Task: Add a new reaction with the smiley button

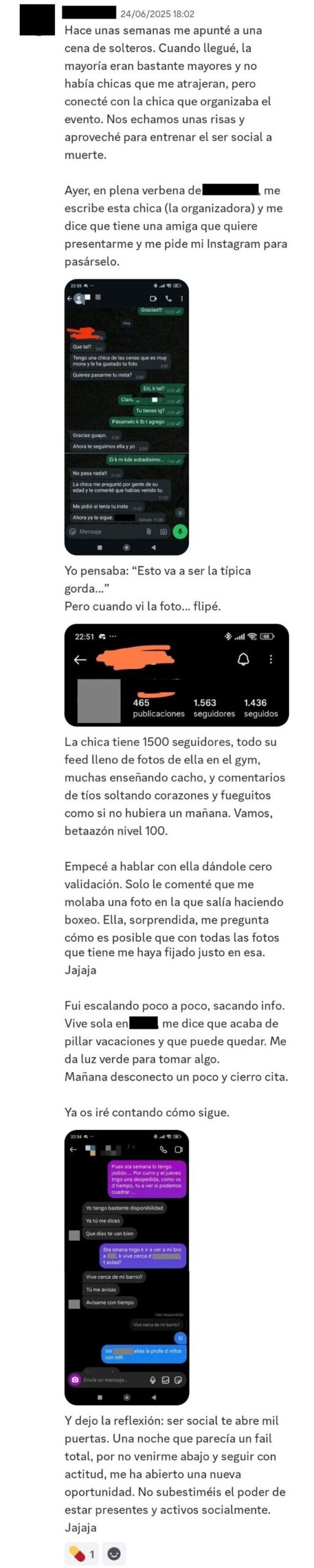Action: (x=113, y=1553)
